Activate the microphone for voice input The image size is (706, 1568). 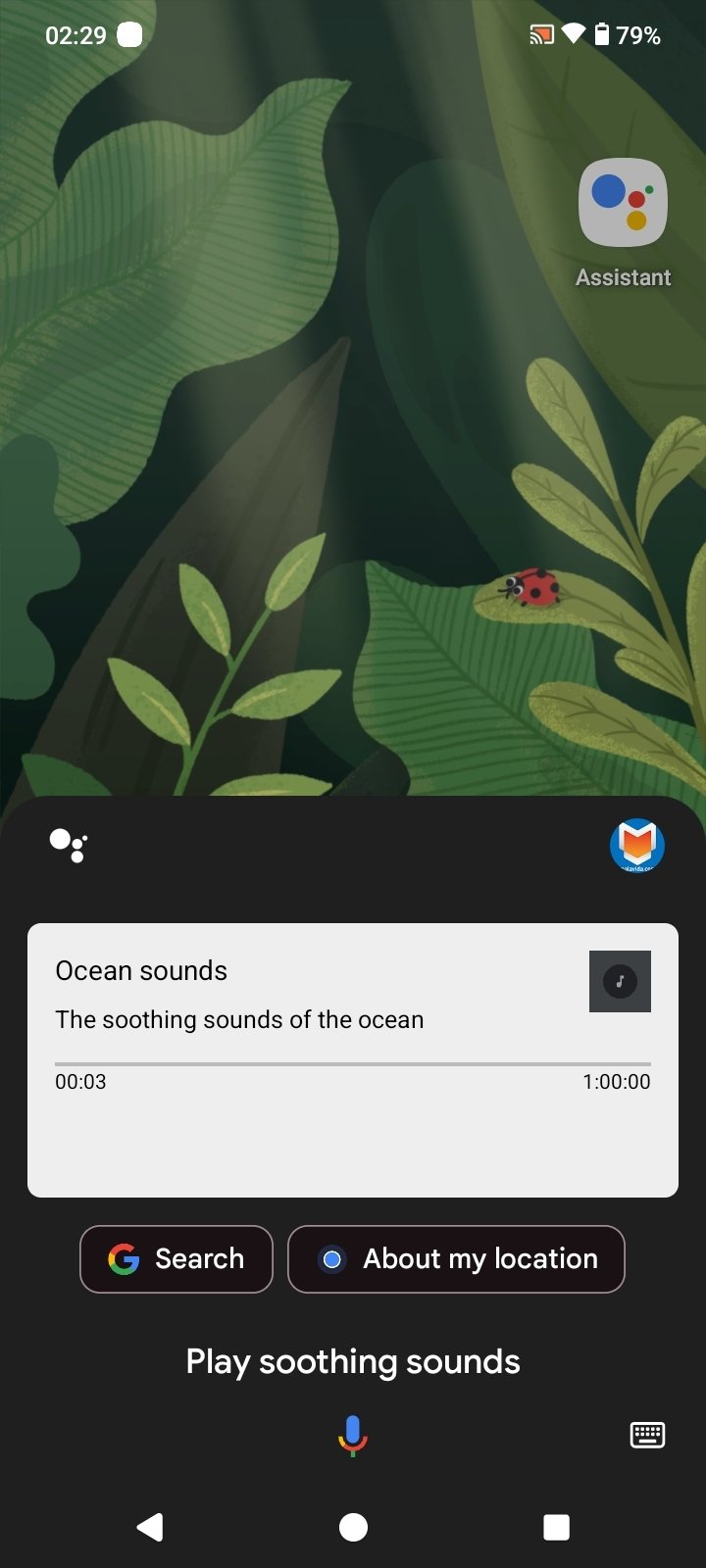(353, 1436)
